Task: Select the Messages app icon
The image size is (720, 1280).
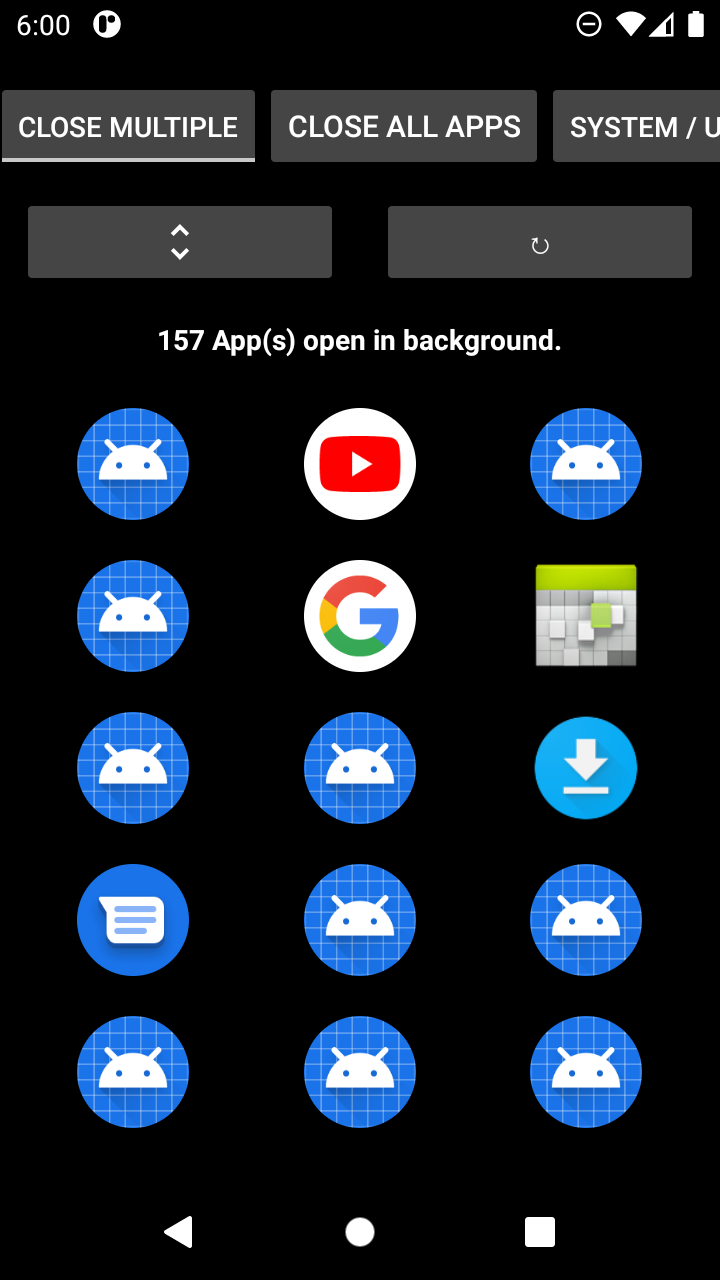Action: (x=133, y=920)
